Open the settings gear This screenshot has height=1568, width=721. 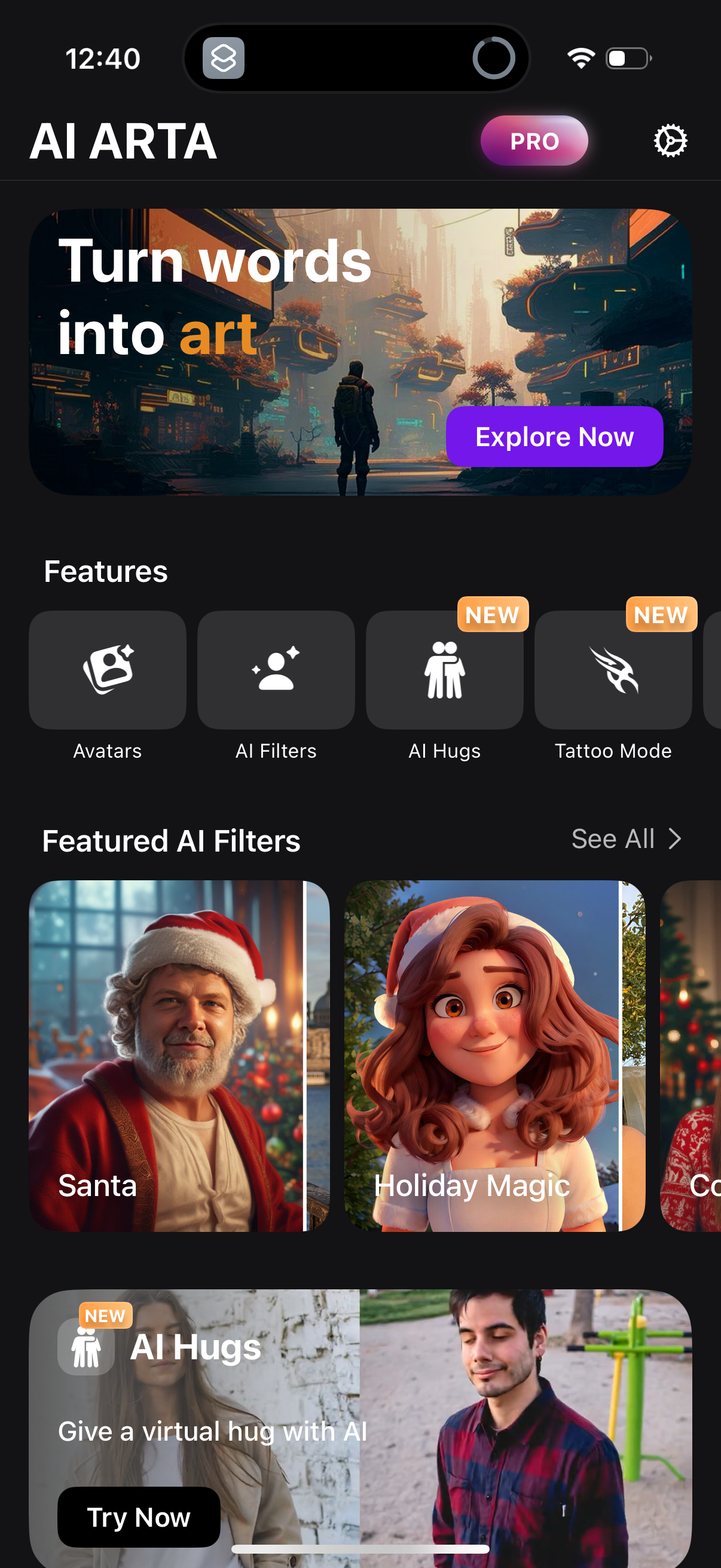pos(670,140)
